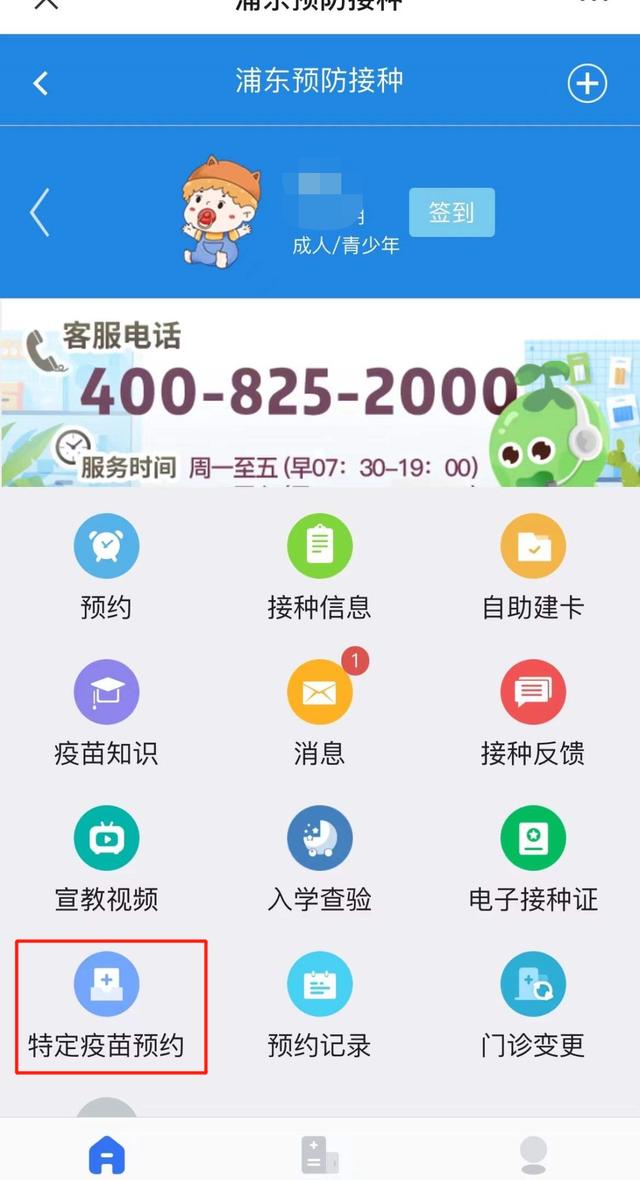Open 电子接种证 electronic vaccination certificate

[533, 858]
